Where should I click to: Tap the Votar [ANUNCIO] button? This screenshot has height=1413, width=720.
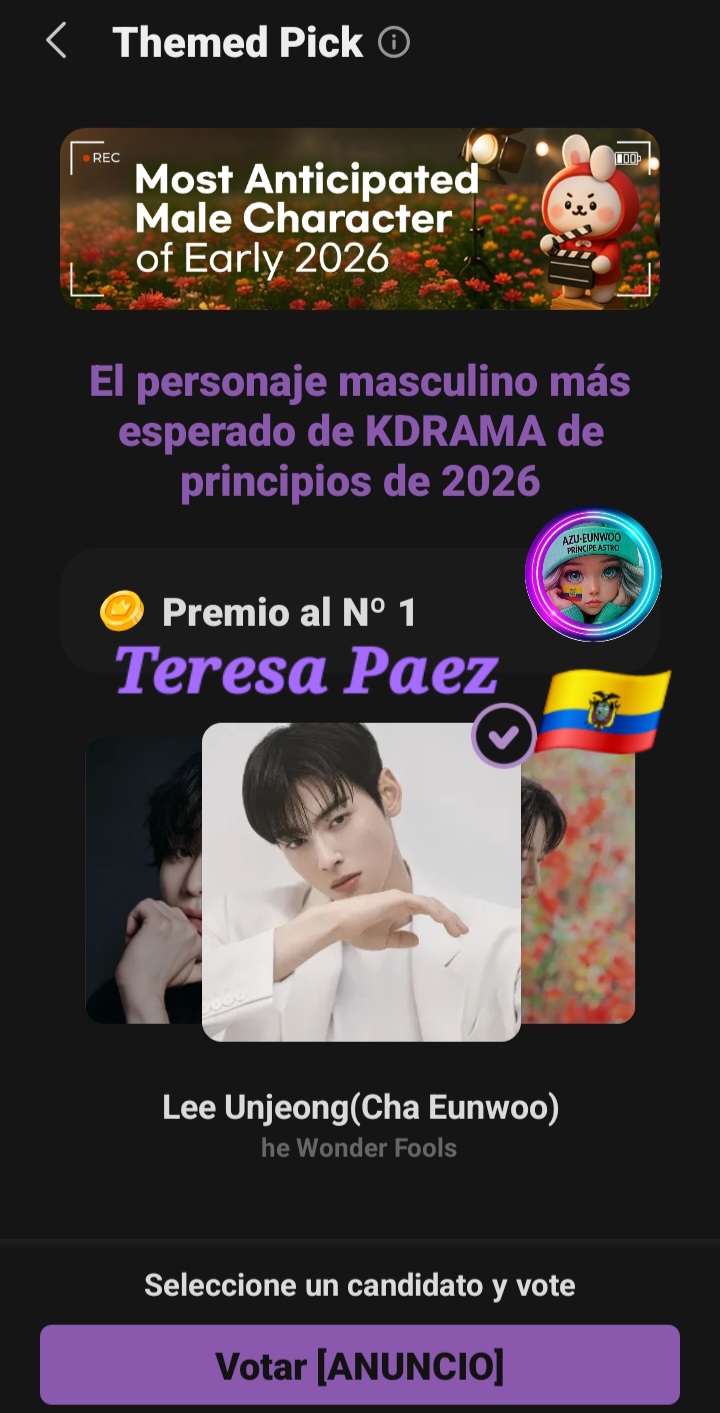[360, 1365]
